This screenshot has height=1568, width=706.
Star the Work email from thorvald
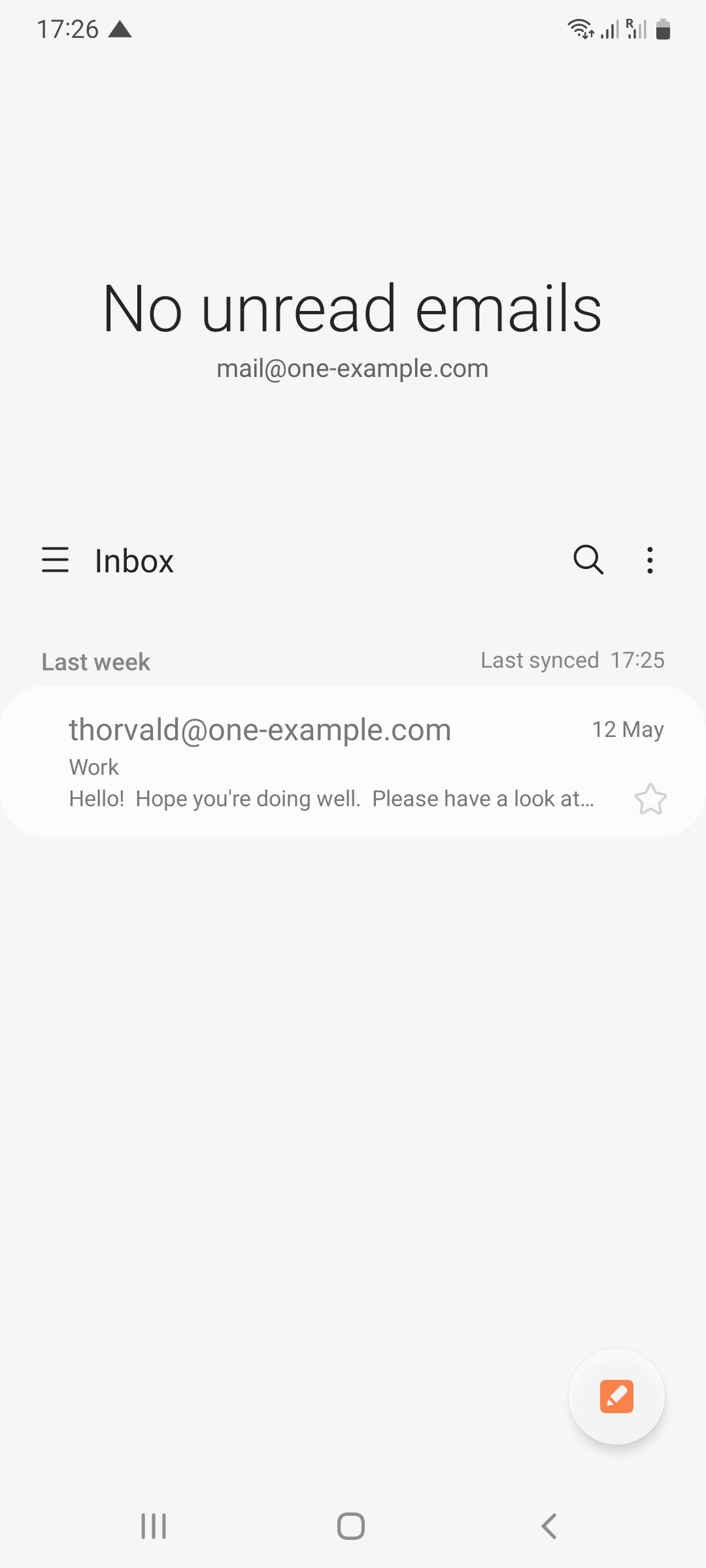(x=650, y=799)
